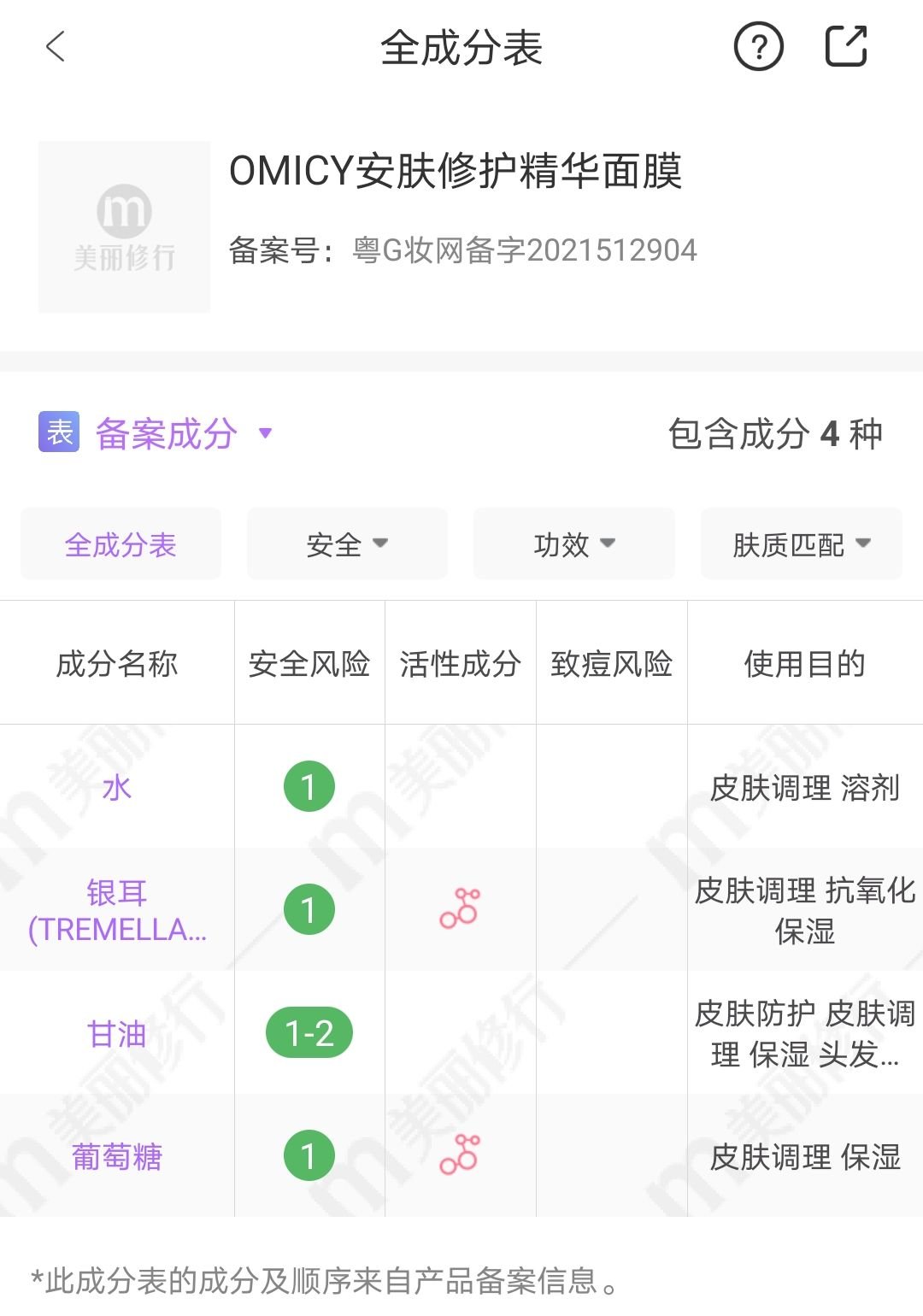
Task: Open the 银耳 (TREMELLA...) ingredient page
Action: point(117,911)
